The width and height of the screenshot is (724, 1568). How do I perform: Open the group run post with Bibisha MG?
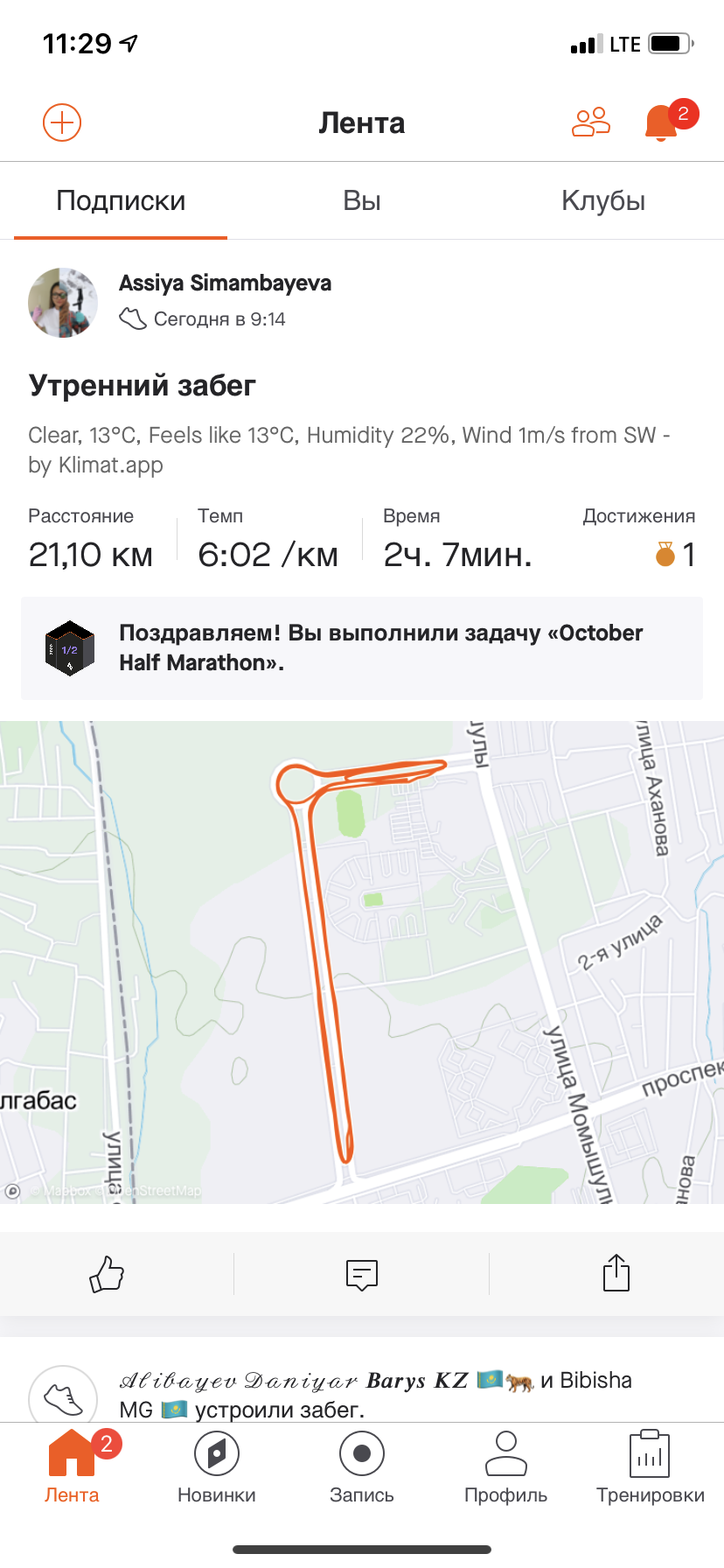376,1394
